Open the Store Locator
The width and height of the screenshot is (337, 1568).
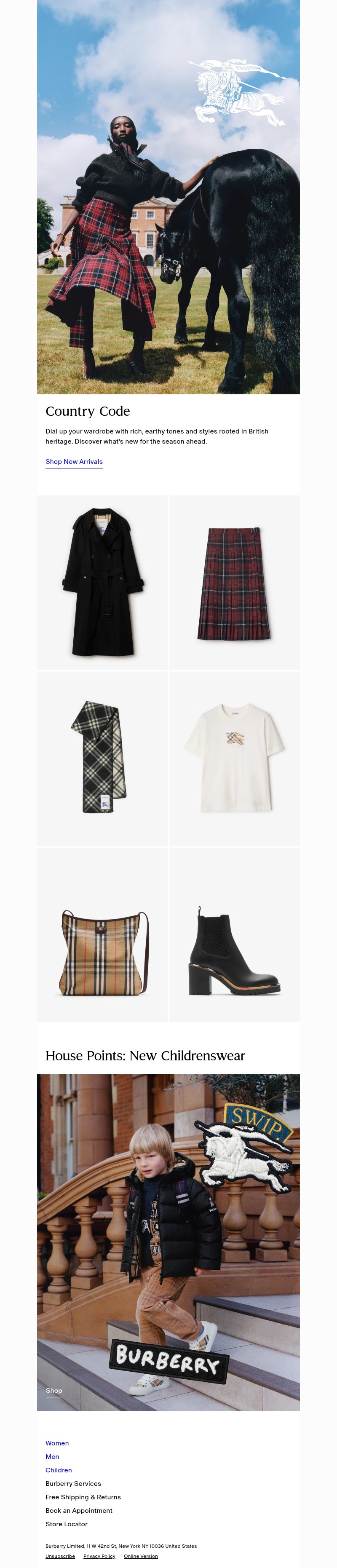66,1524
